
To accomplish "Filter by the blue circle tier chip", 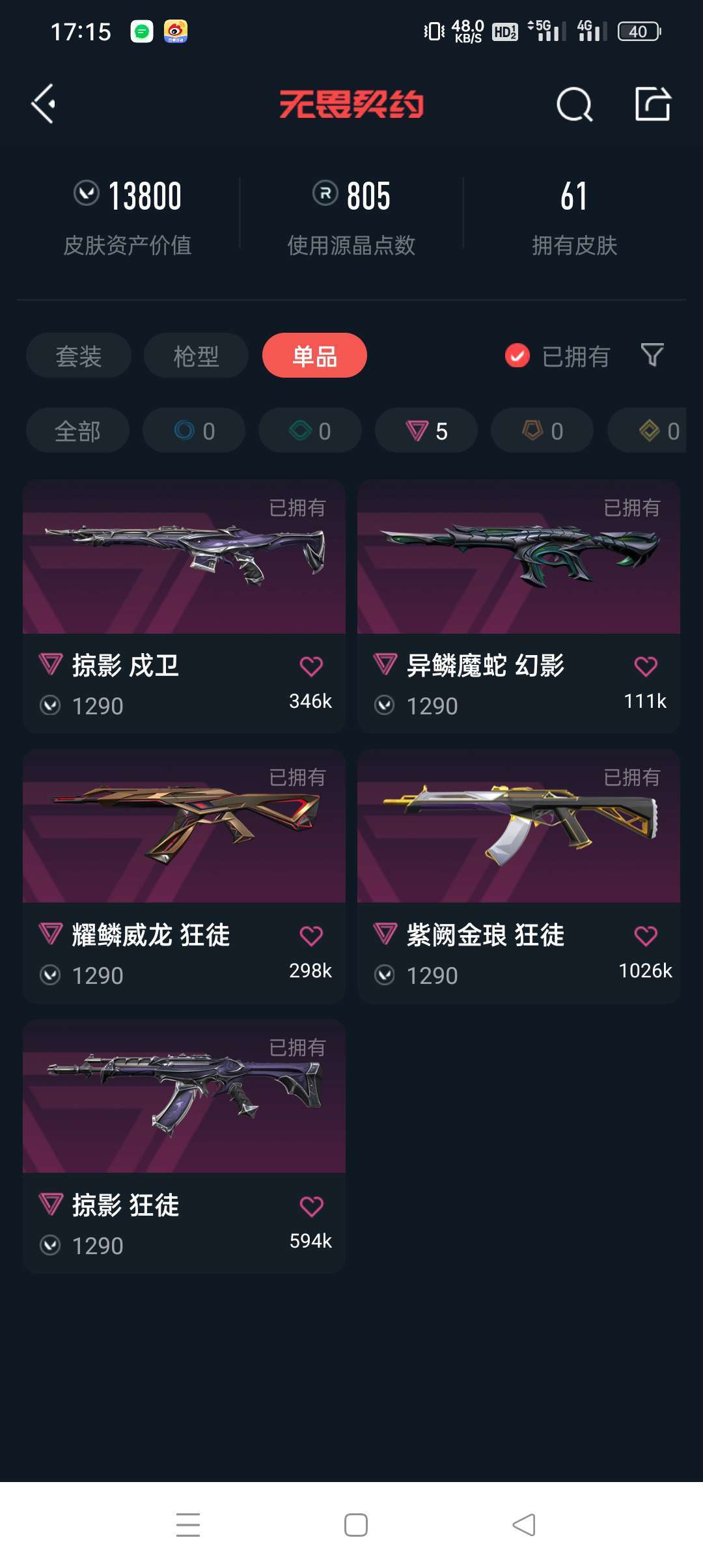I will [194, 430].
